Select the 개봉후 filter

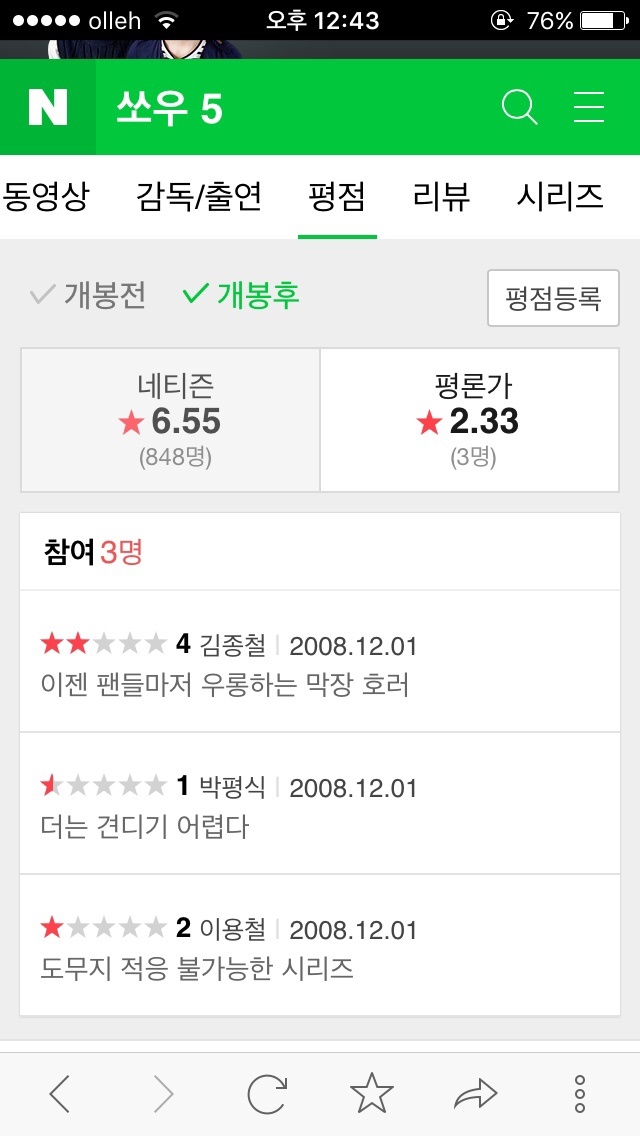coord(241,296)
